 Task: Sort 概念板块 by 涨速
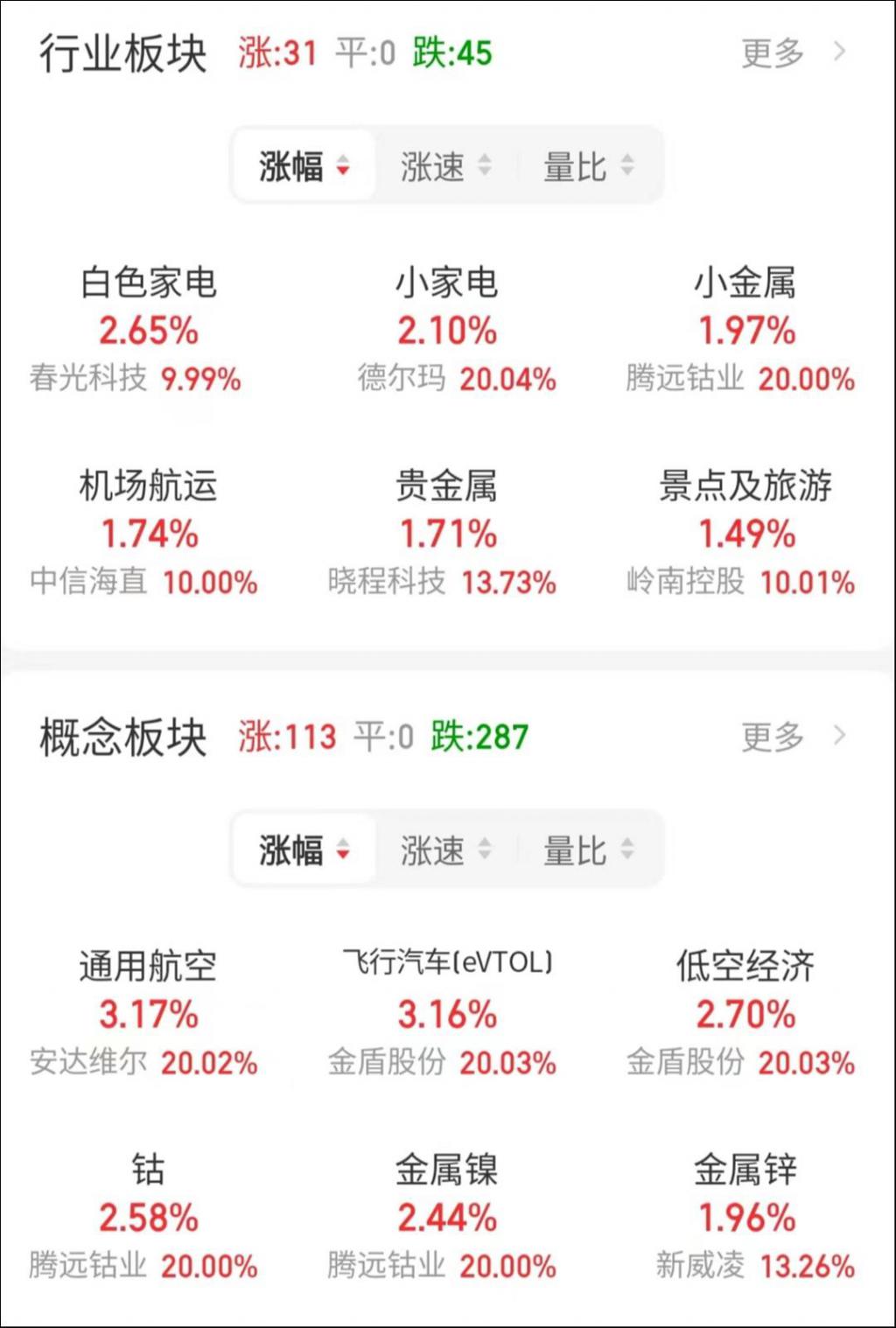click(x=445, y=849)
